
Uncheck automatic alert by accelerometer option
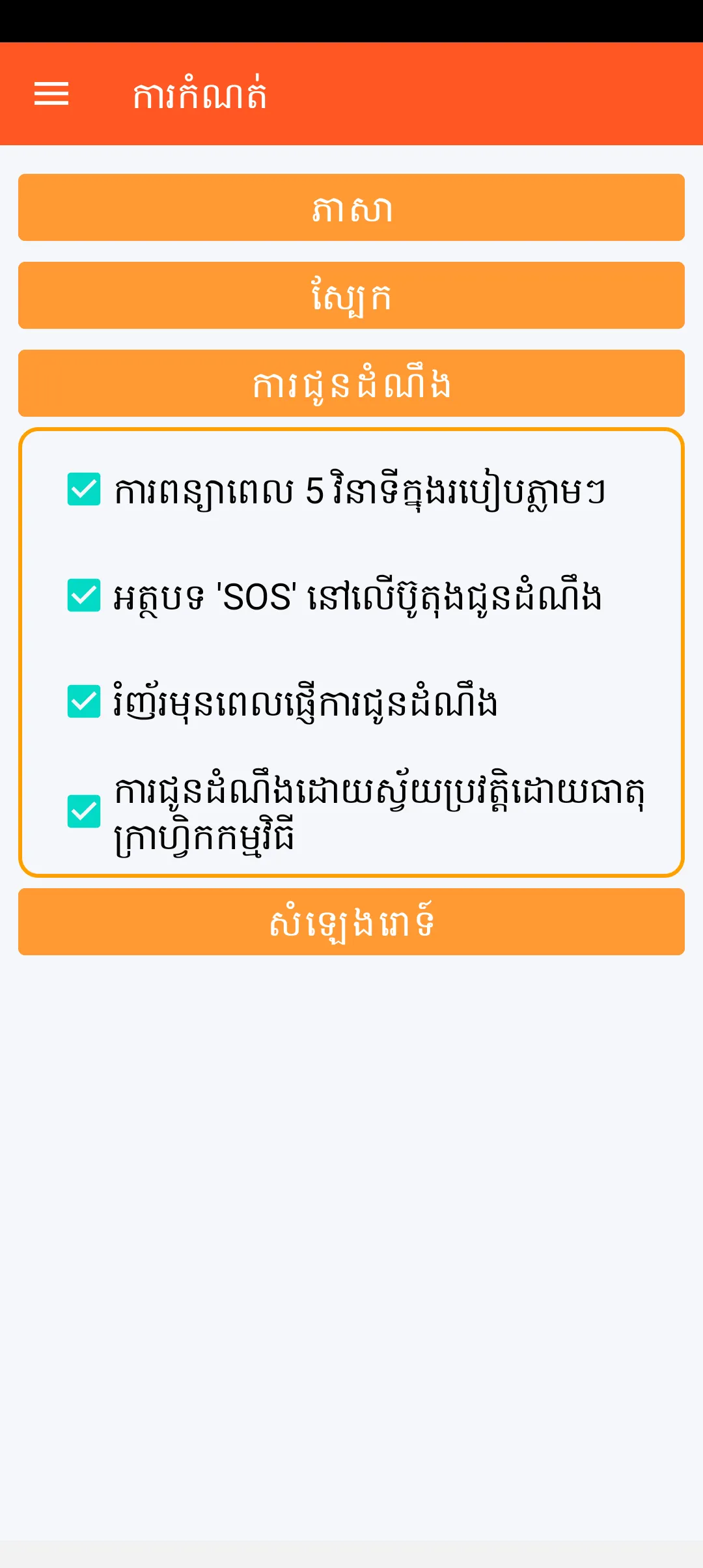click(84, 811)
